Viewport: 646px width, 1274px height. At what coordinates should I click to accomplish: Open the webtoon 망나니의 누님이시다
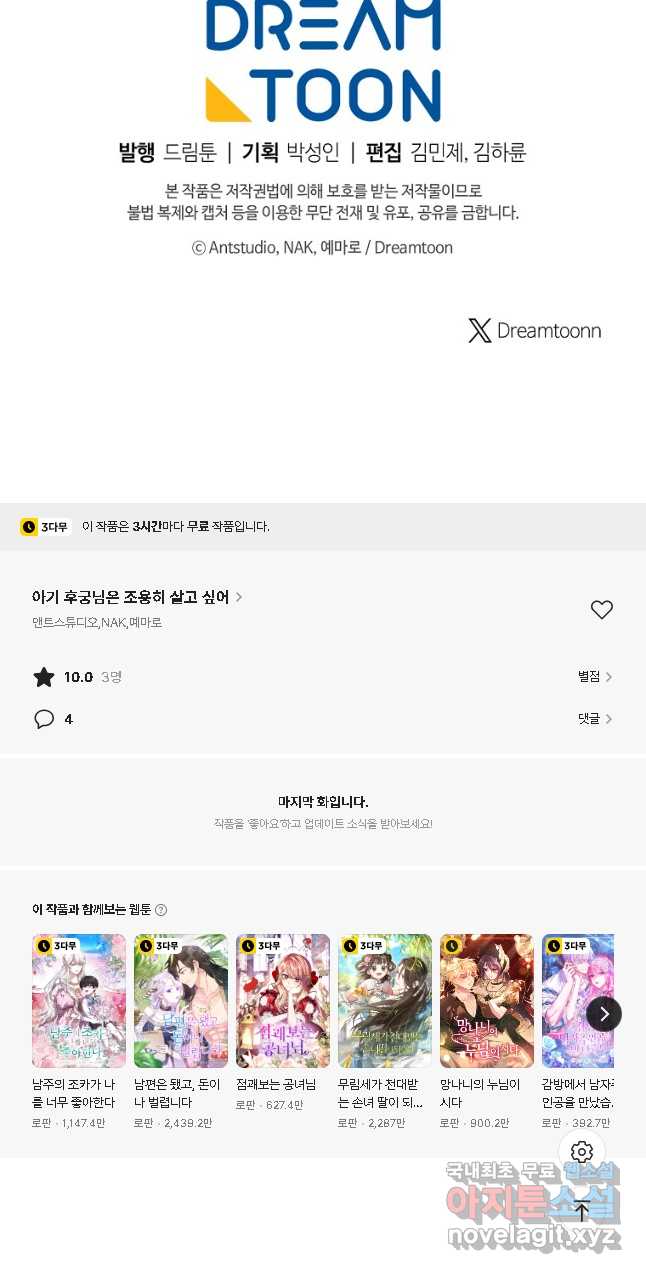(x=487, y=1001)
